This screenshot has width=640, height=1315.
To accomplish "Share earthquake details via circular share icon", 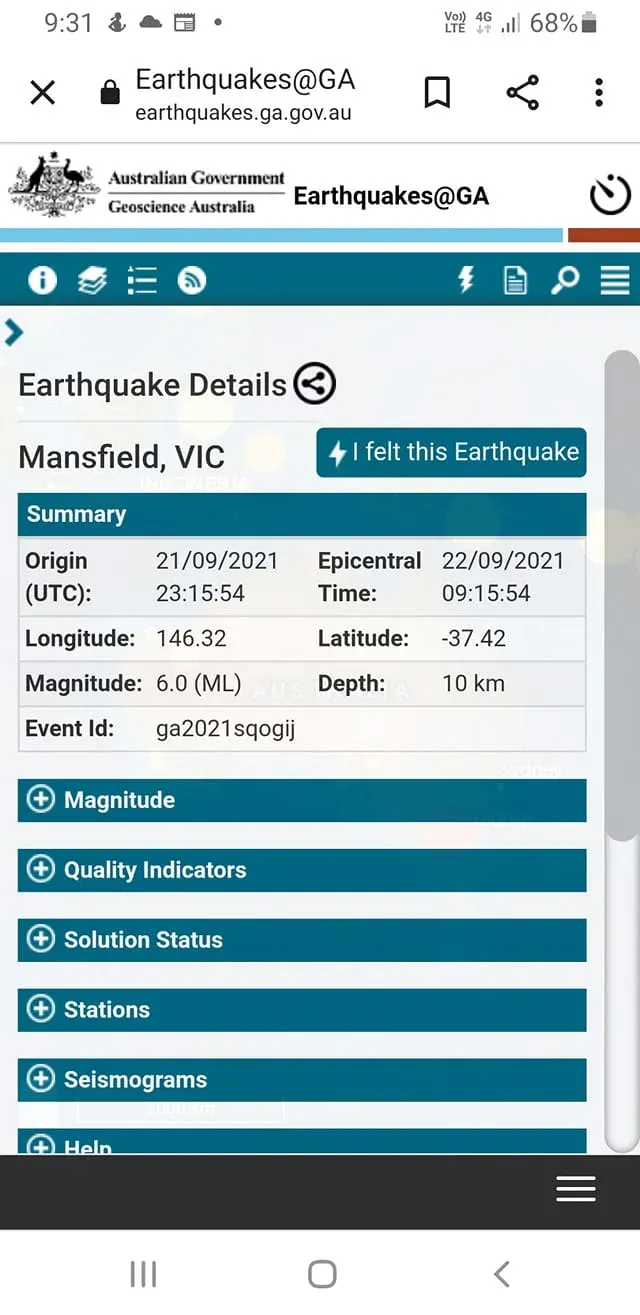I will coord(314,384).
